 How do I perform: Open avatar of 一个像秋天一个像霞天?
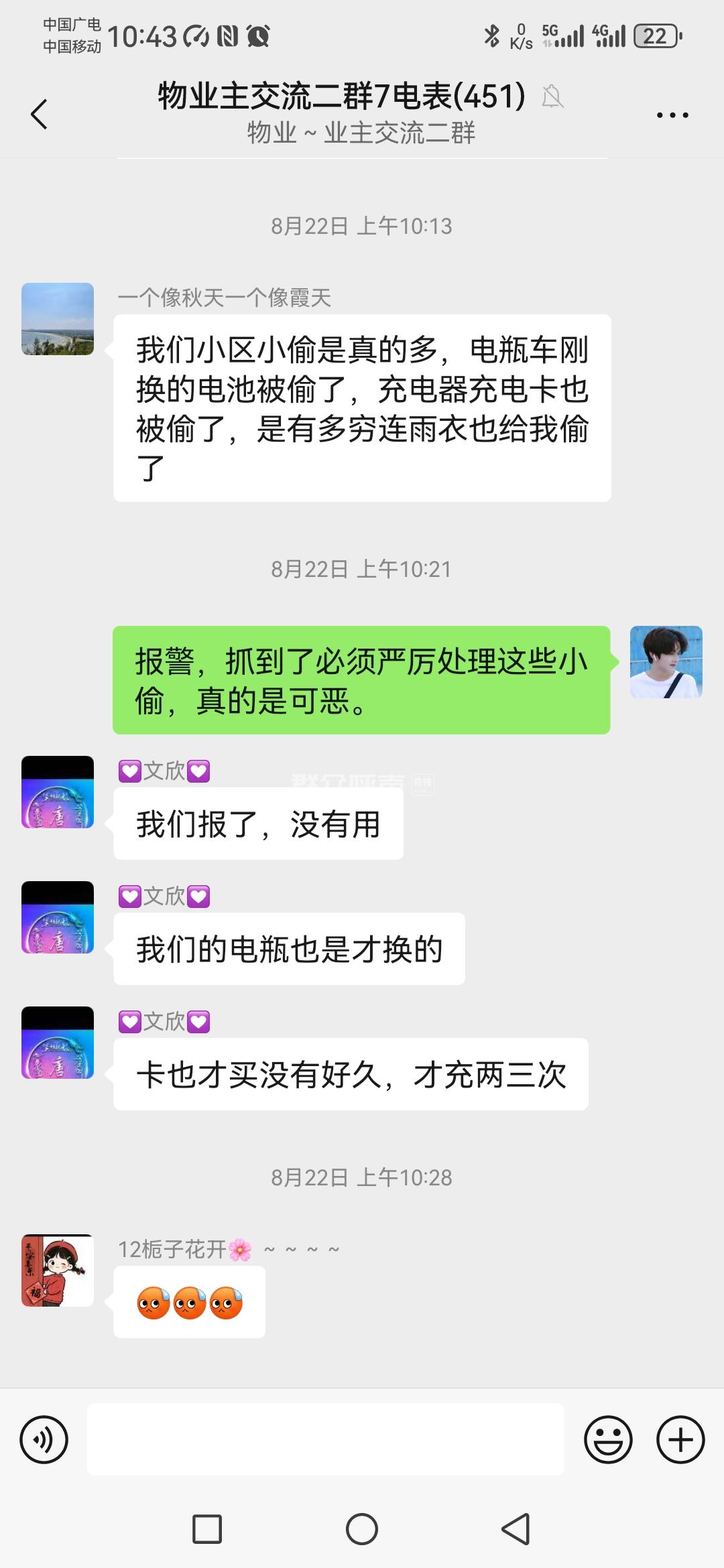click(58, 319)
